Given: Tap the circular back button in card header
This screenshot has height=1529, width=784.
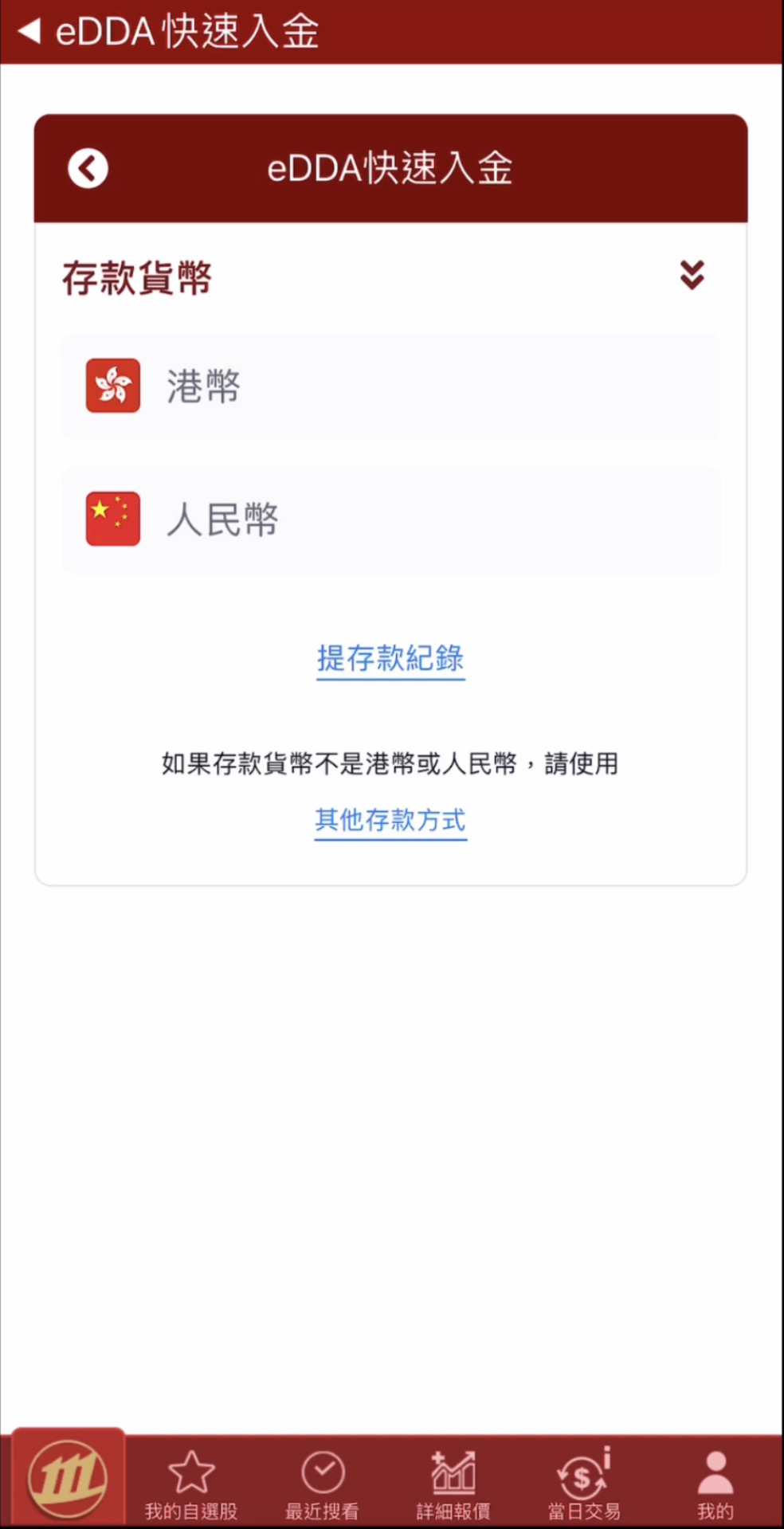Looking at the screenshot, I should [x=88, y=169].
